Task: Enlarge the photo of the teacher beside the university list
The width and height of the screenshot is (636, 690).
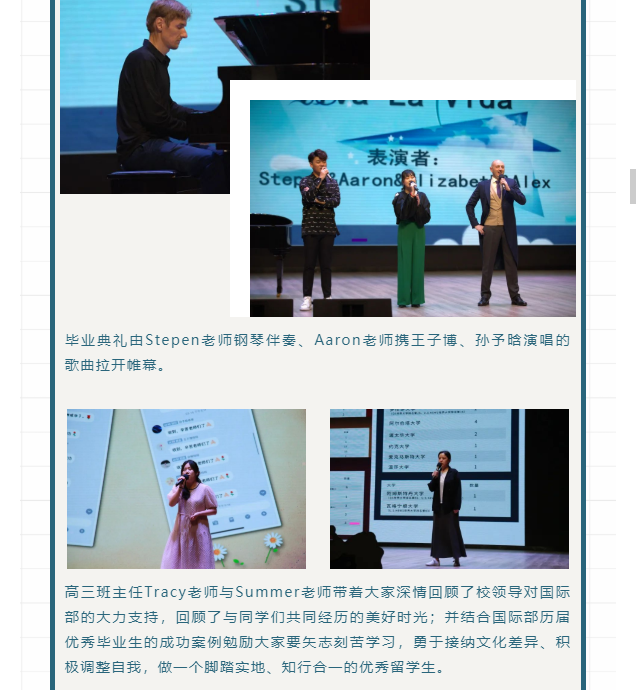Action: [x=449, y=489]
